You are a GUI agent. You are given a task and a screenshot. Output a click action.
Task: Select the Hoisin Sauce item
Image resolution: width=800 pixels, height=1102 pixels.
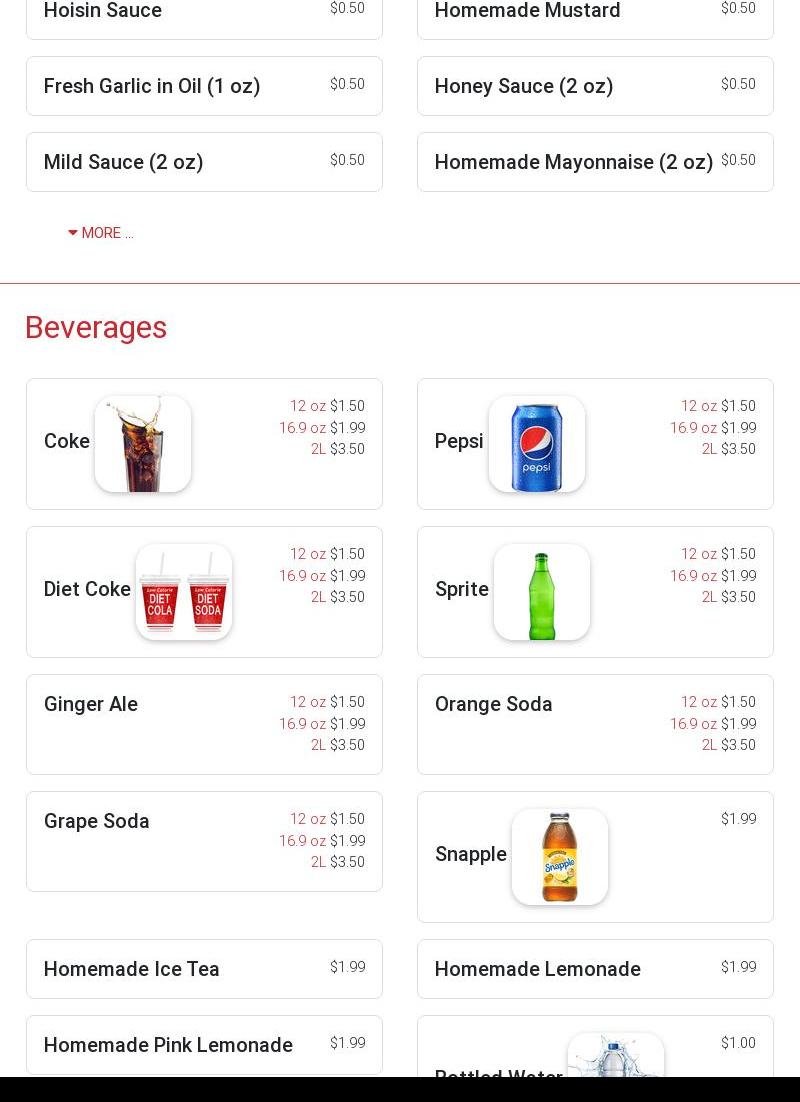pyautogui.click(x=204, y=14)
